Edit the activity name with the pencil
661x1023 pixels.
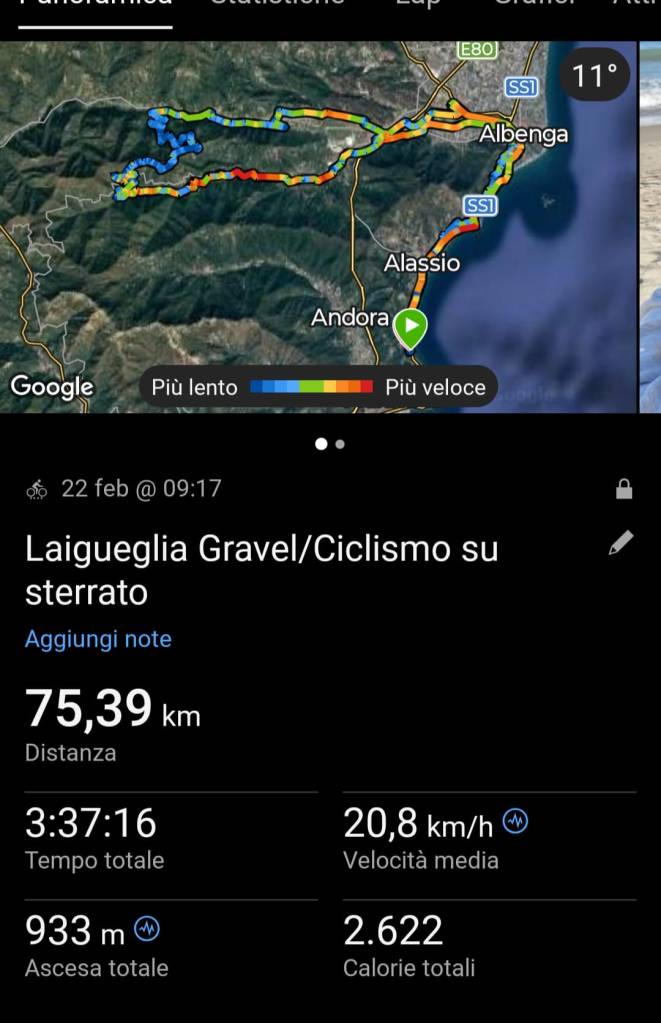[x=621, y=543]
